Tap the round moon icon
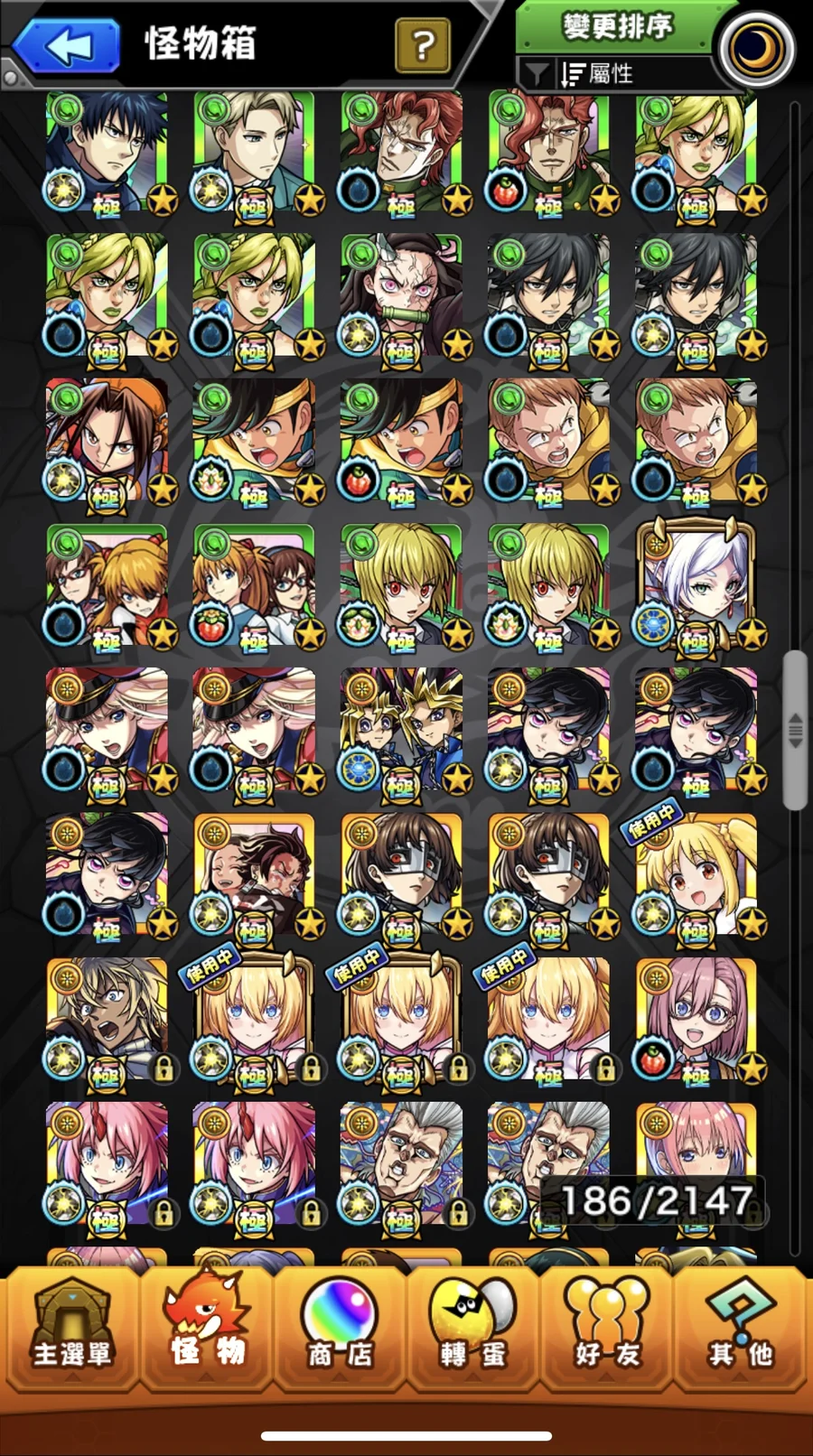Screen dimensions: 813x1456 tap(757, 50)
